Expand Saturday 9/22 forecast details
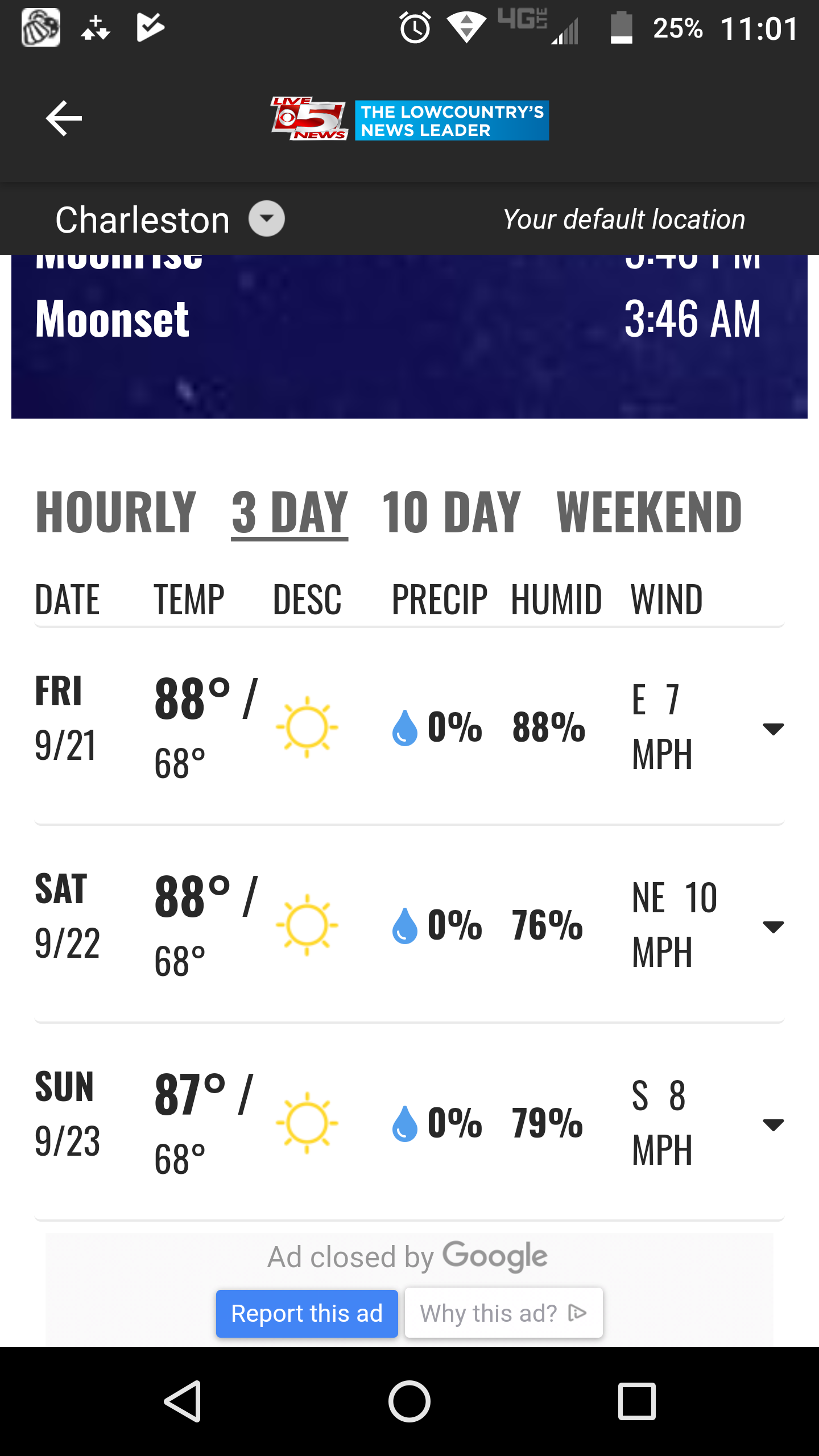This screenshot has width=819, height=1456. (x=773, y=927)
